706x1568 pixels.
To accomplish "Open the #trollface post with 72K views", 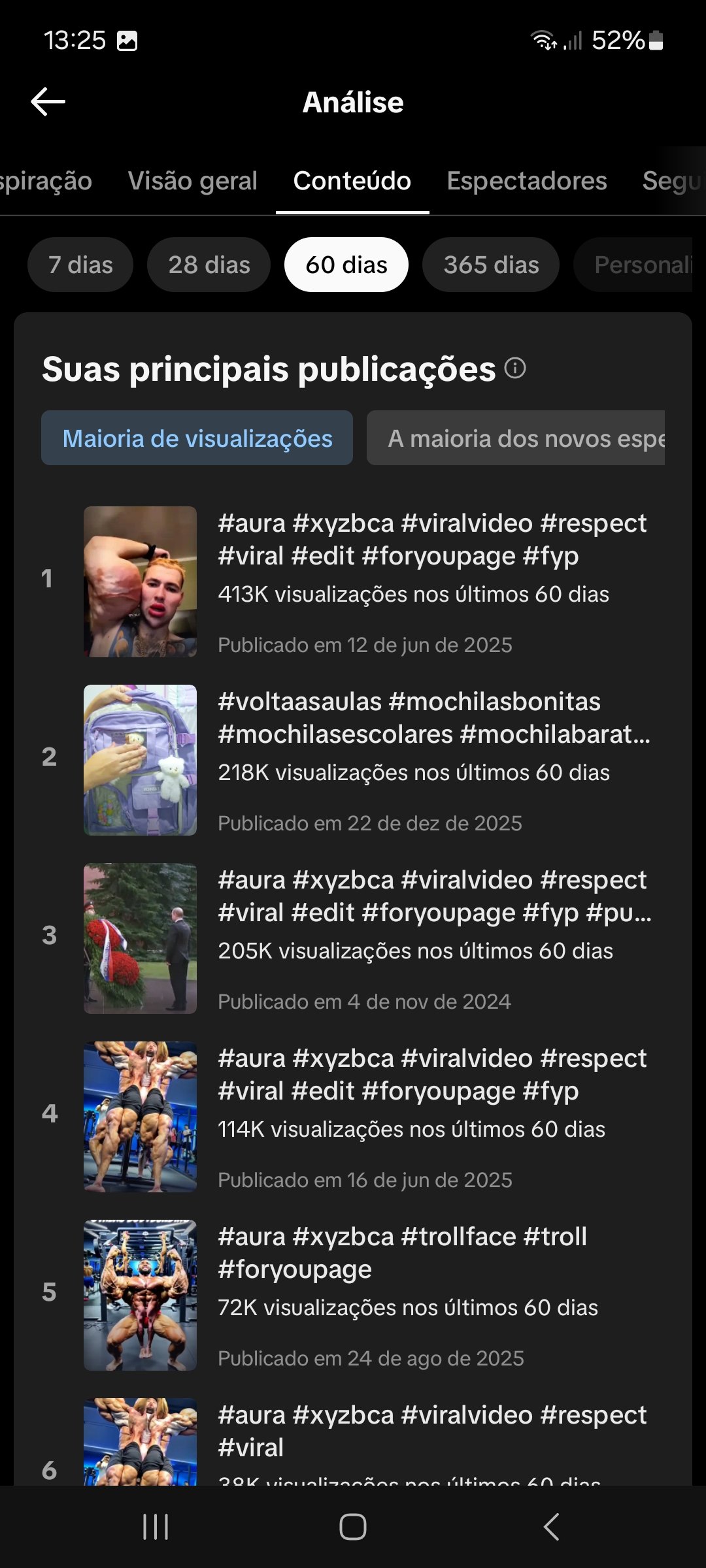I will (366, 1295).
